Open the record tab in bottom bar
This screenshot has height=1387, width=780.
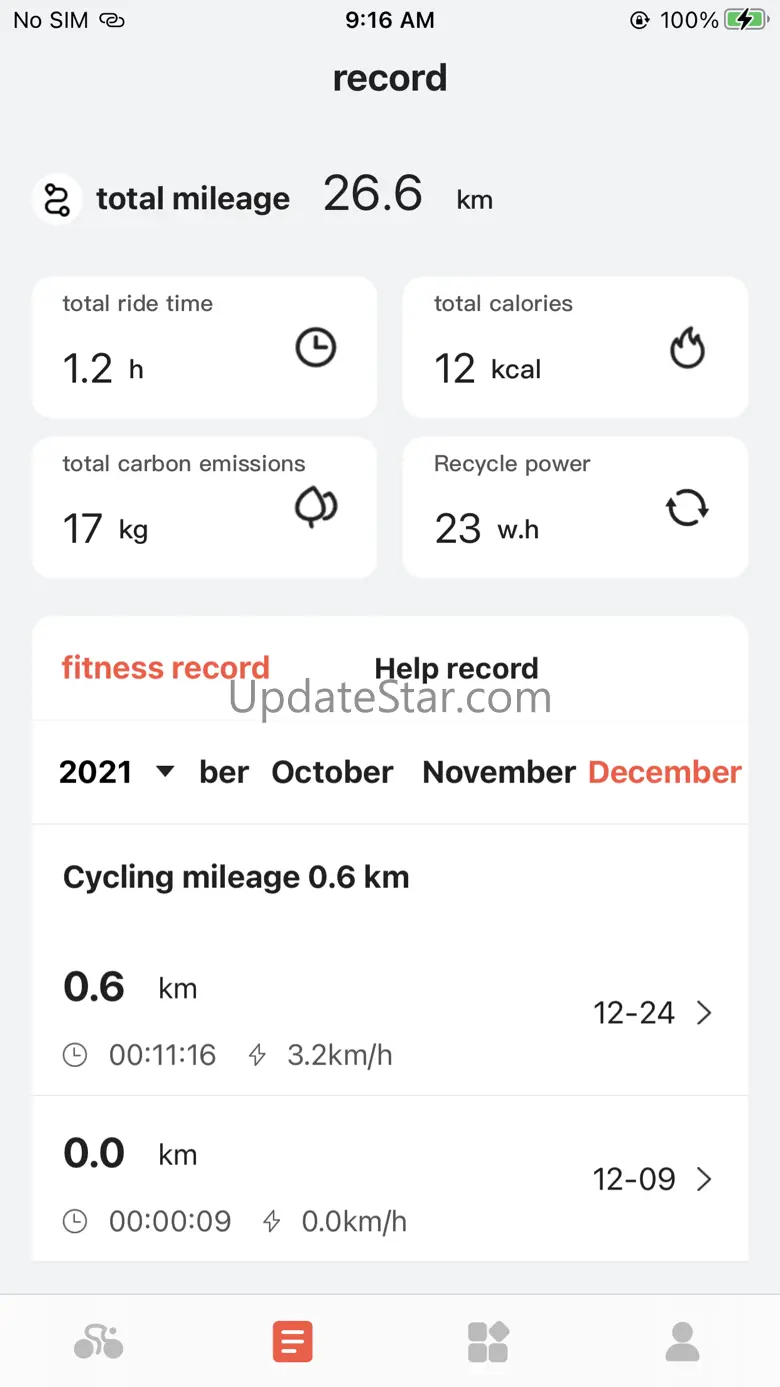pyautogui.click(x=293, y=1341)
